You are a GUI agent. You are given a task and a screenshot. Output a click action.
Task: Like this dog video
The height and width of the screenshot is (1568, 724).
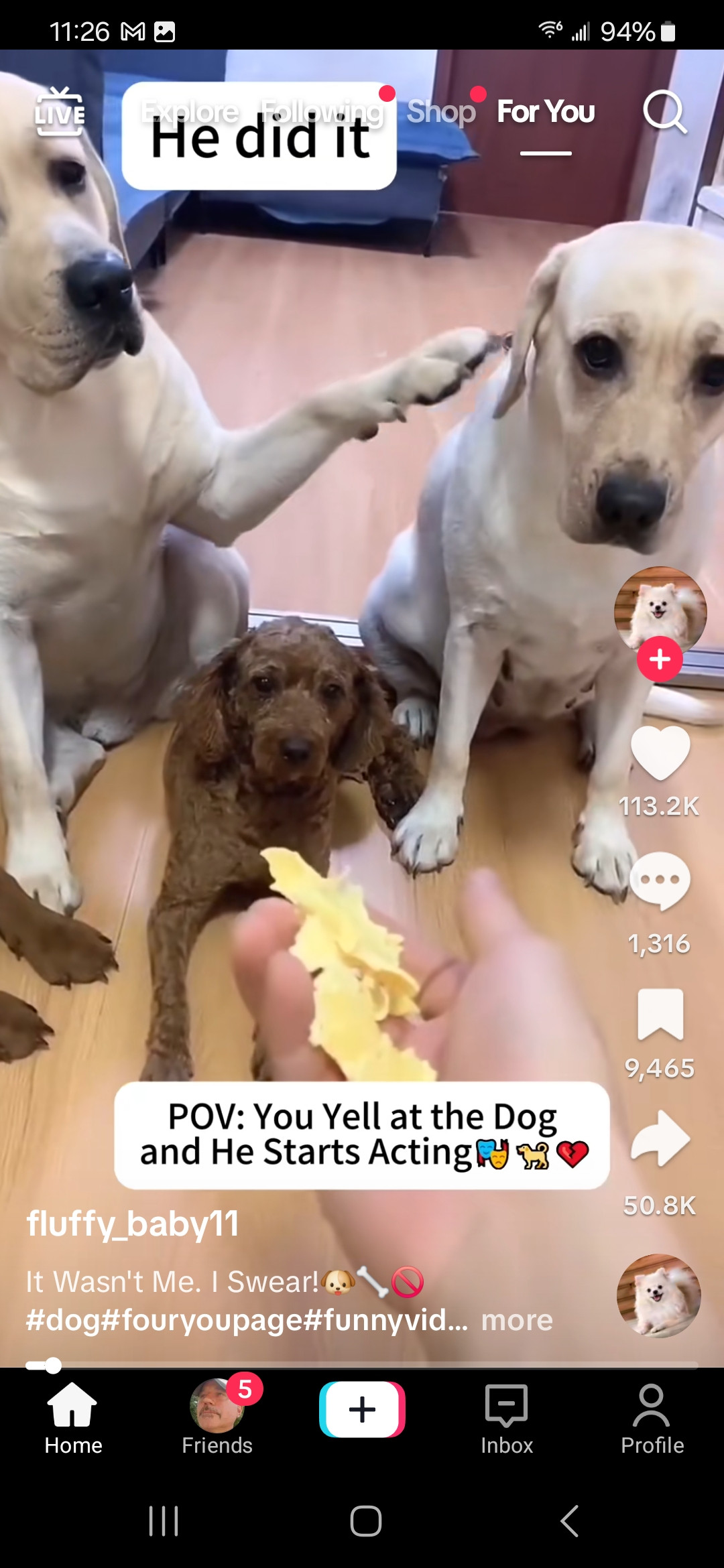(x=660, y=752)
